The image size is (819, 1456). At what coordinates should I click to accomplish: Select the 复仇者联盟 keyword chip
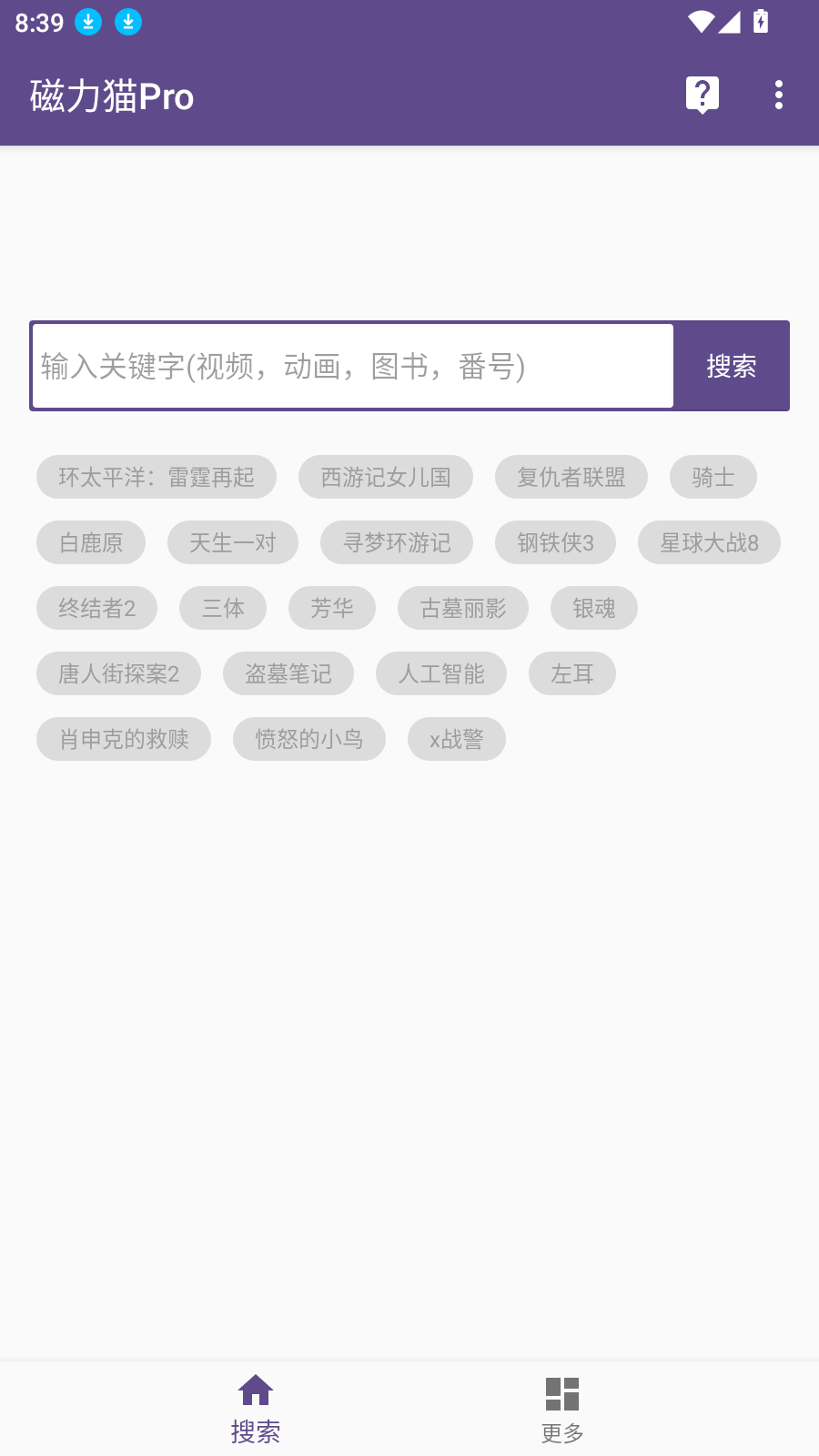pos(571,477)
